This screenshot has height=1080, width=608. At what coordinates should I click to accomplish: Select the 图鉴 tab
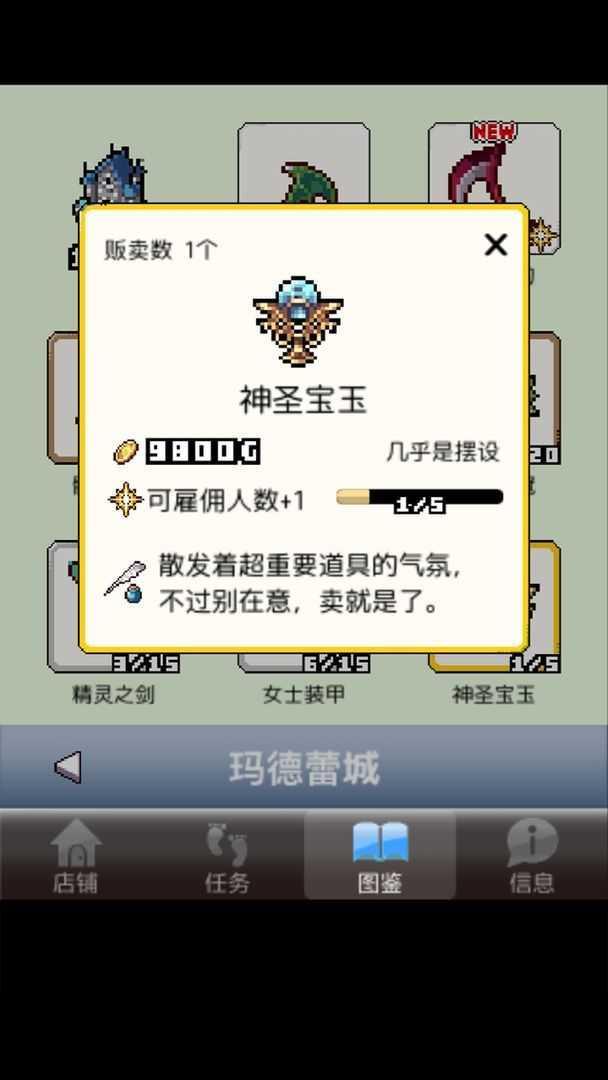pos(380,856)
